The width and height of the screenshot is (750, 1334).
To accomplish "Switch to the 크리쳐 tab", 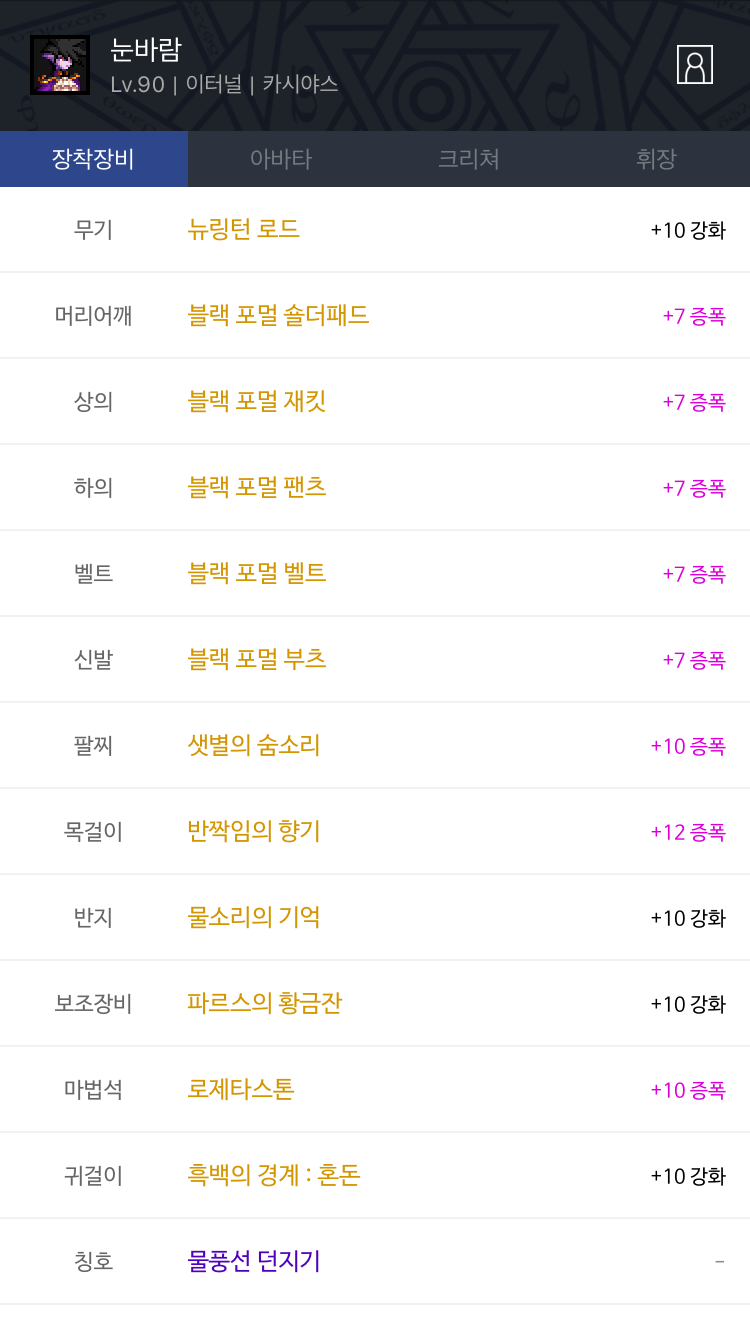I will coord(468,159).
